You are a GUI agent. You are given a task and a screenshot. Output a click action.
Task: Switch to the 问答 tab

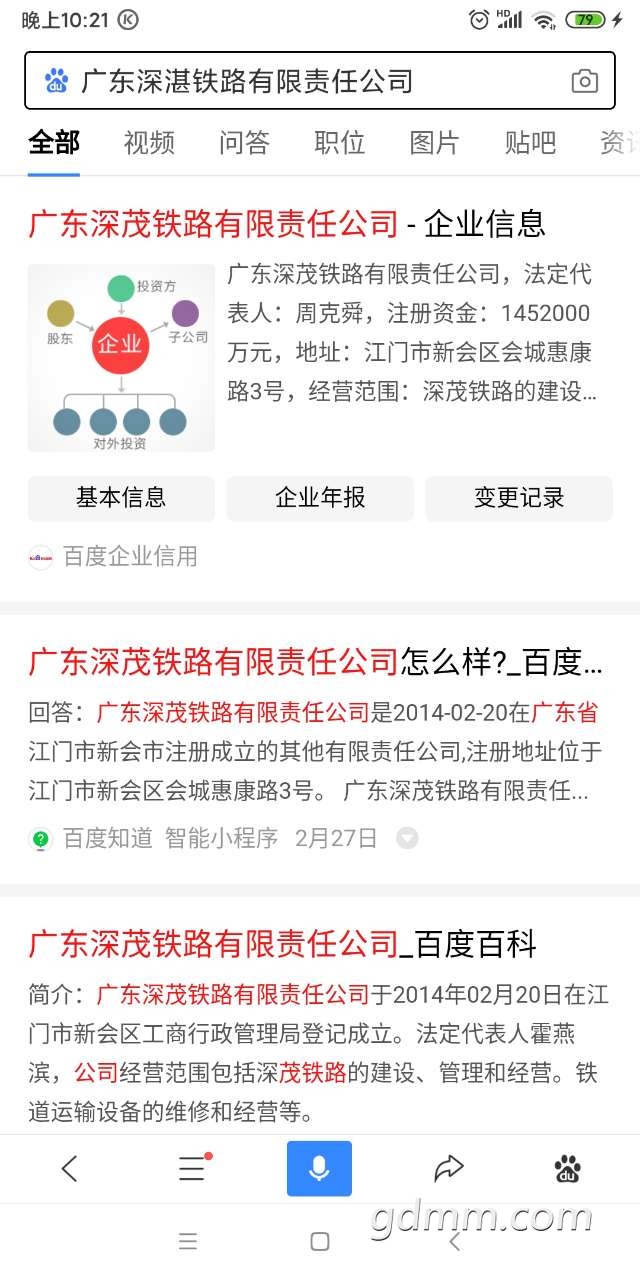tap(244, 143)
